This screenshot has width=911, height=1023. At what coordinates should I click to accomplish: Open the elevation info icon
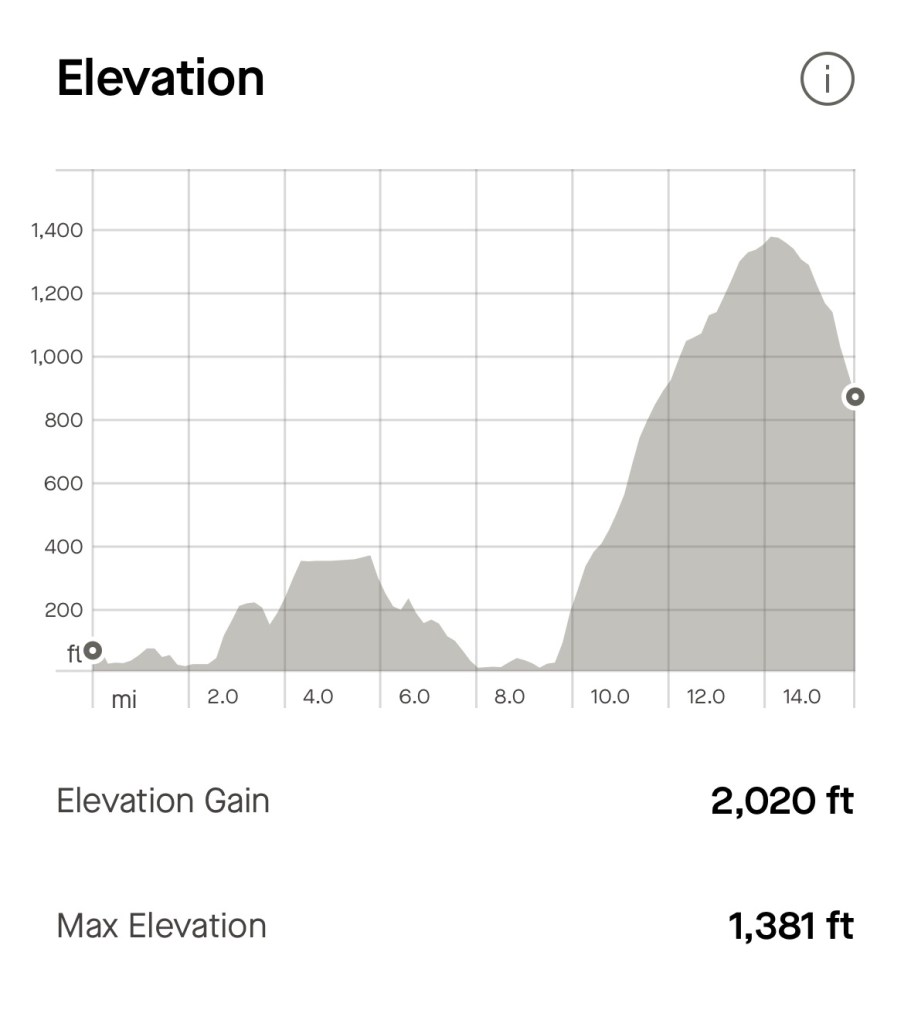826,79
